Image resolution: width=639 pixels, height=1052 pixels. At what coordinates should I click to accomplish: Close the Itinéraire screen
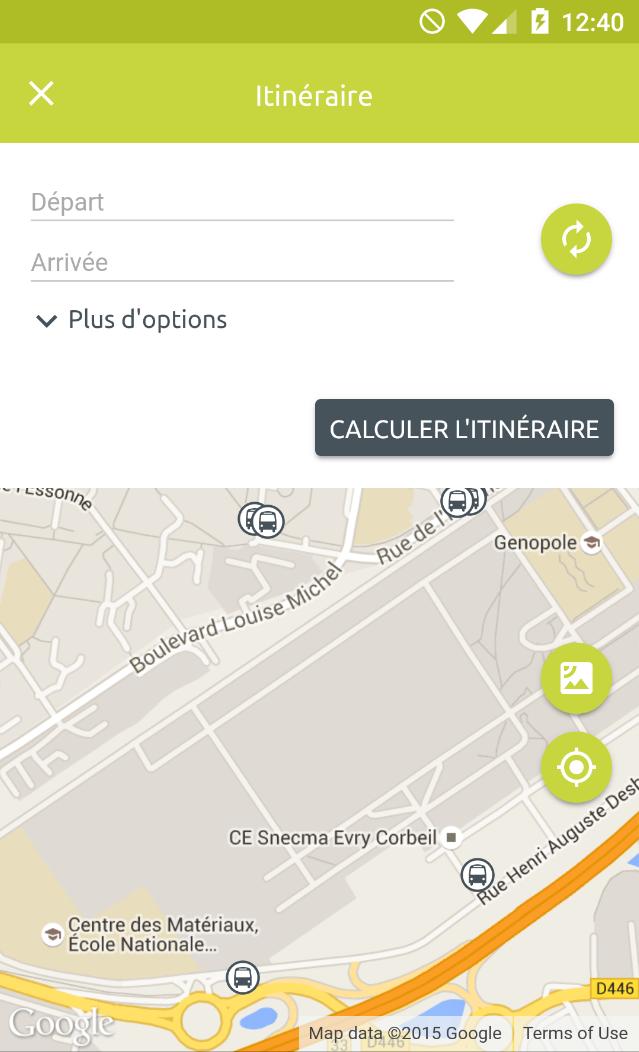pos(41,94)
